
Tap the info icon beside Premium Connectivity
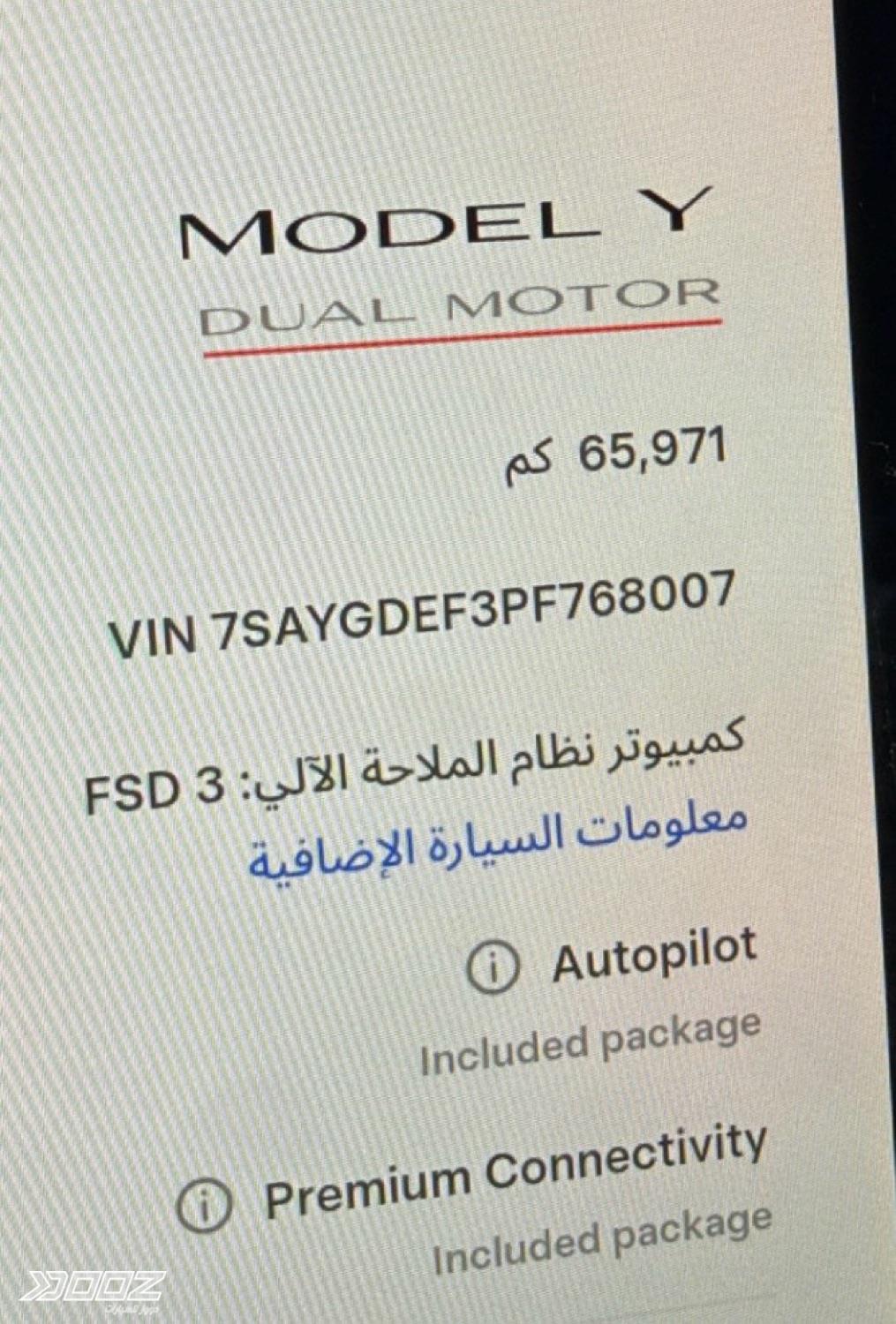(205, 1203)
